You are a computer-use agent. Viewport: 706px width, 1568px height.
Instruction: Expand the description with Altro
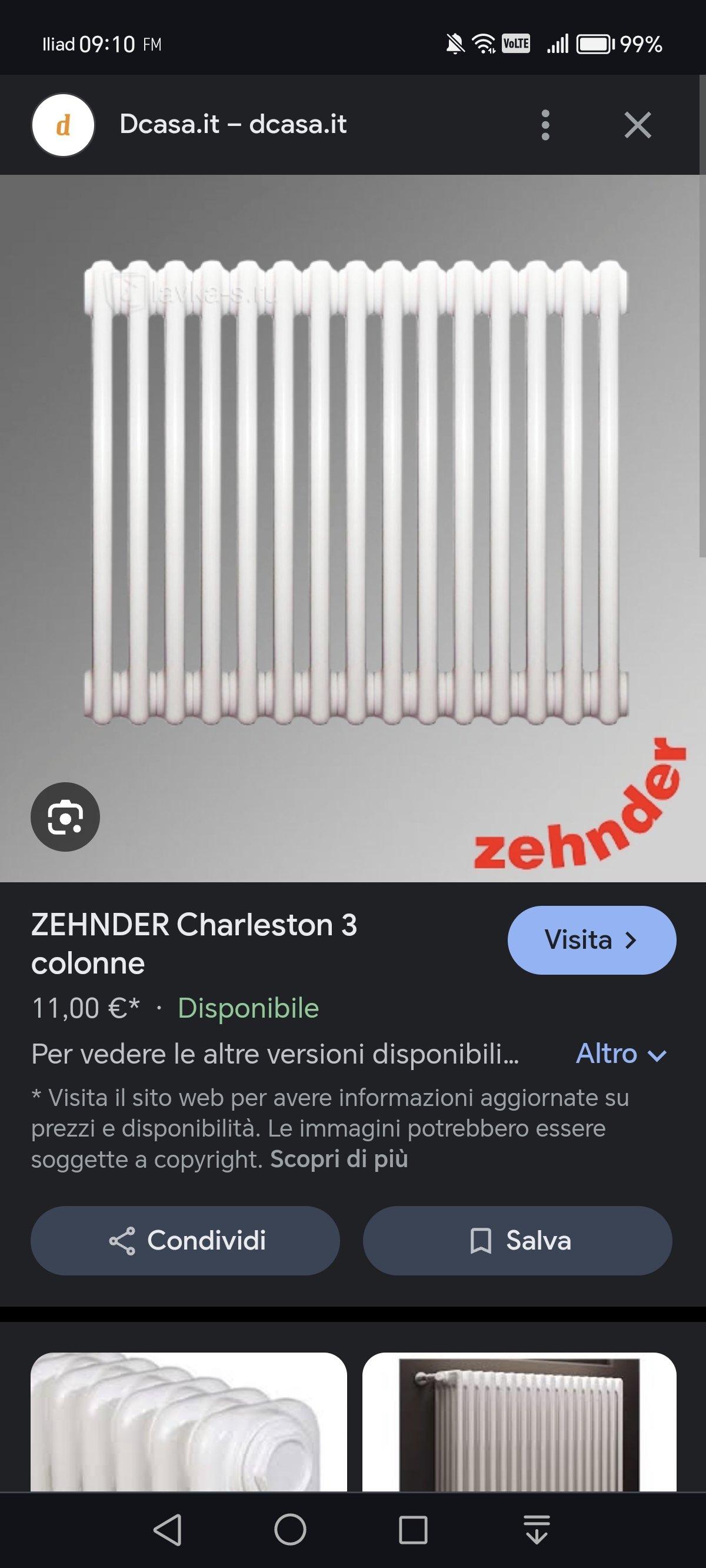point(621,1054)
